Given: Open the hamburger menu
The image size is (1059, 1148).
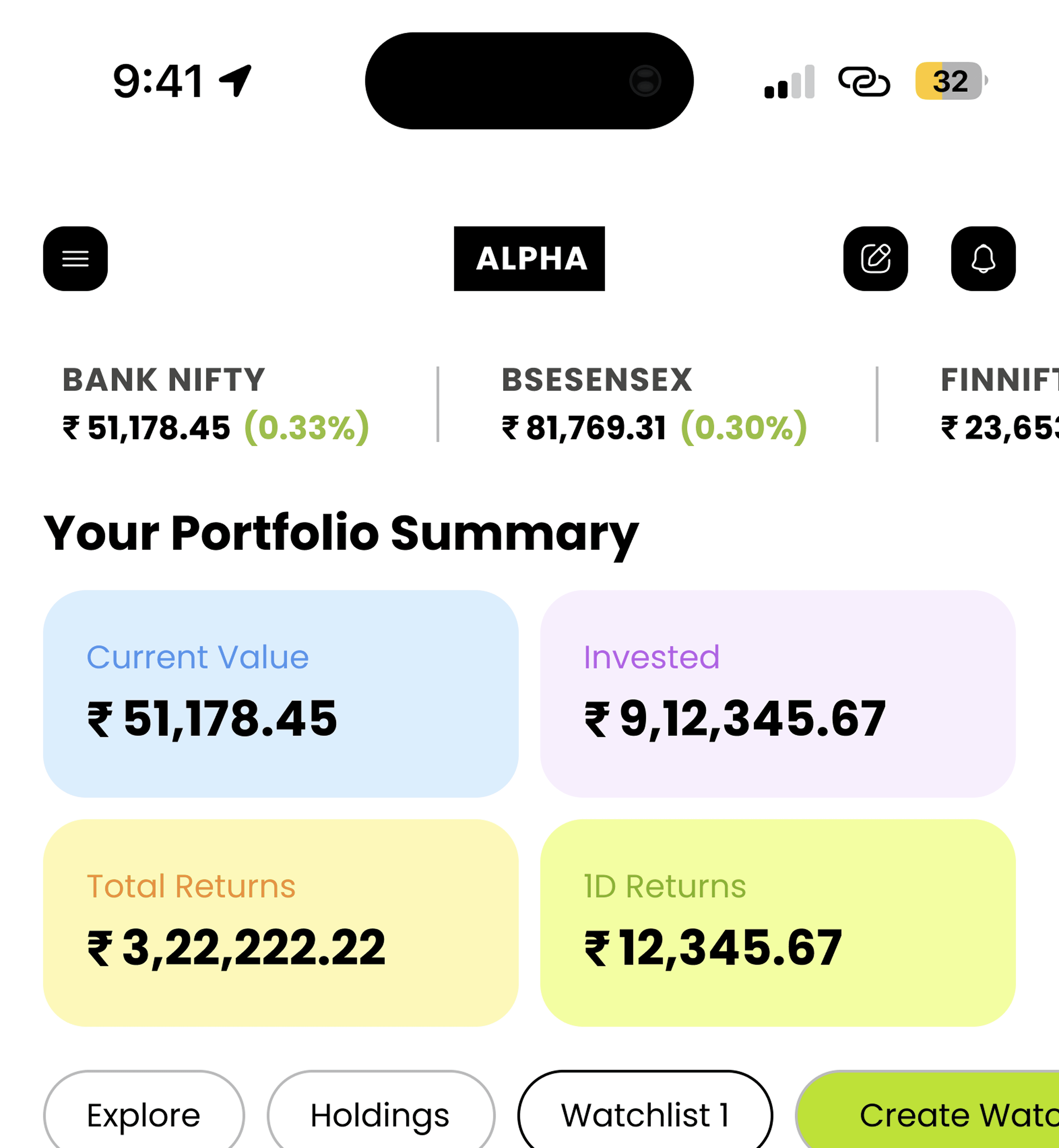Looking at the screenshot, I should tap(75, 259).
